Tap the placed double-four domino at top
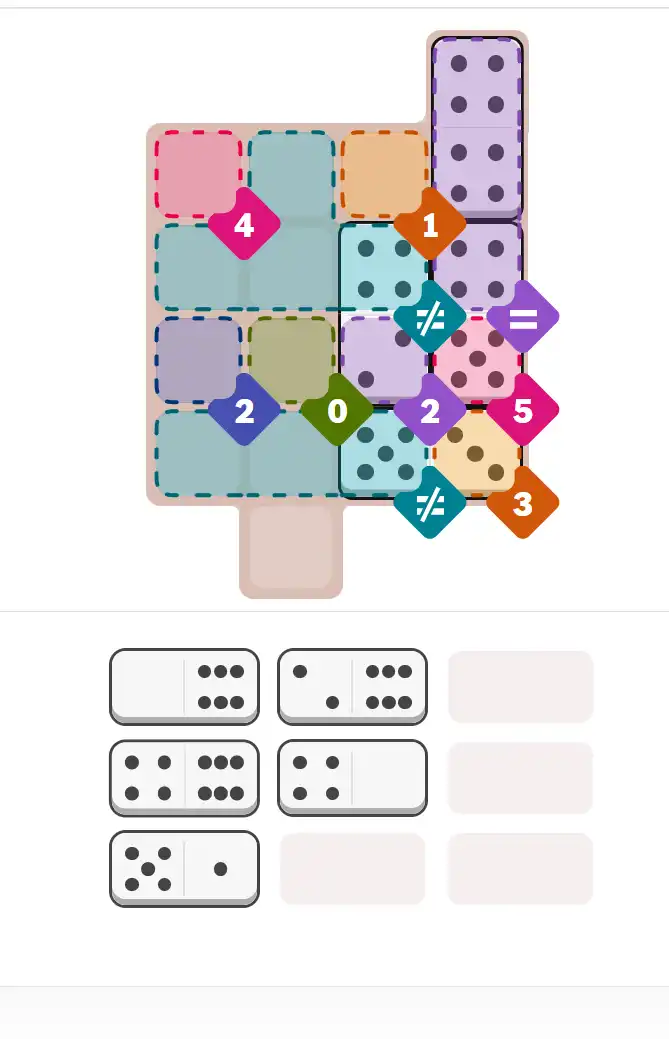Image resolution: width=669 pixels, height=1039 pixels. [477, 127]
